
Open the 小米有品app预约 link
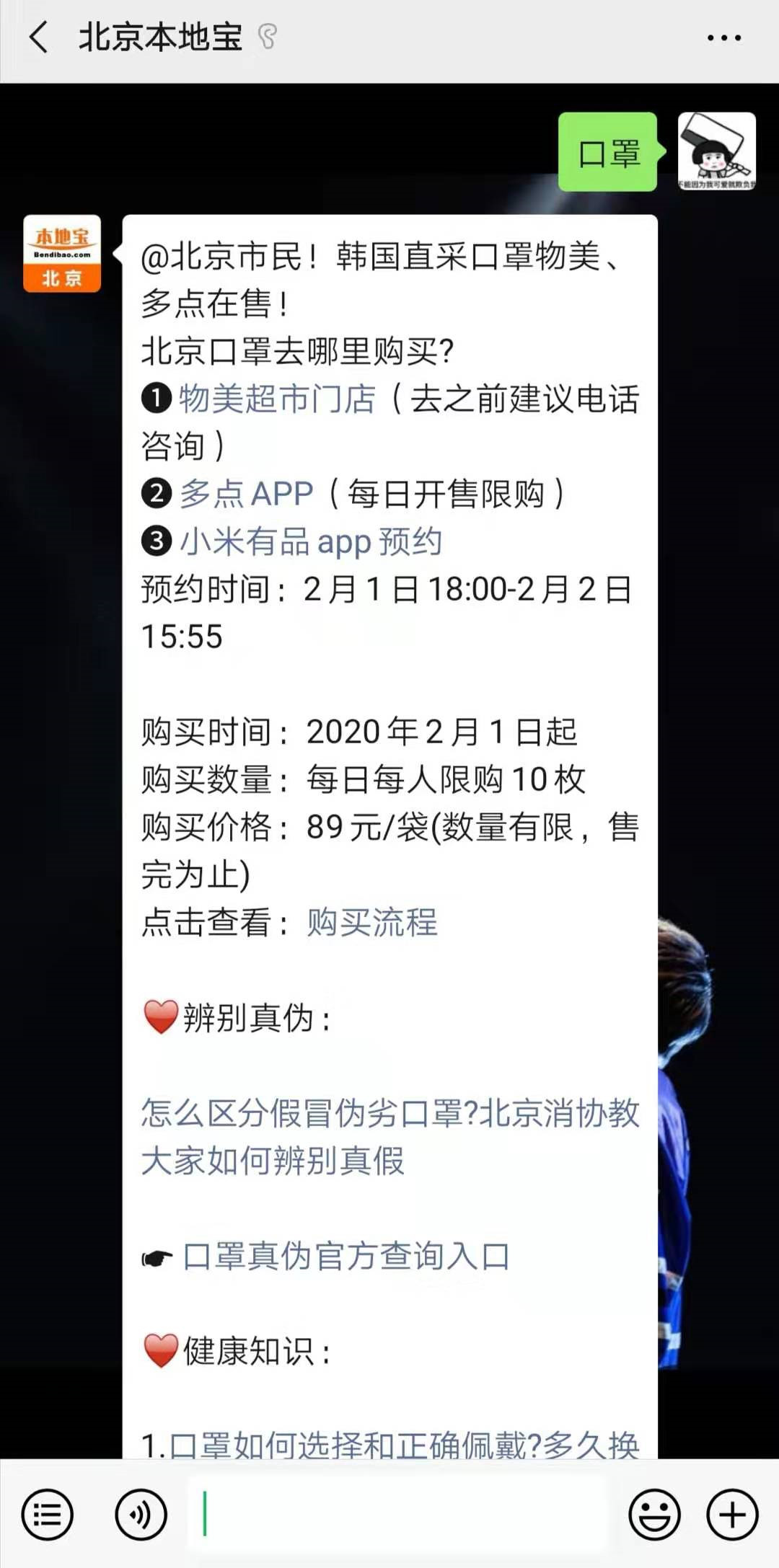310,541
